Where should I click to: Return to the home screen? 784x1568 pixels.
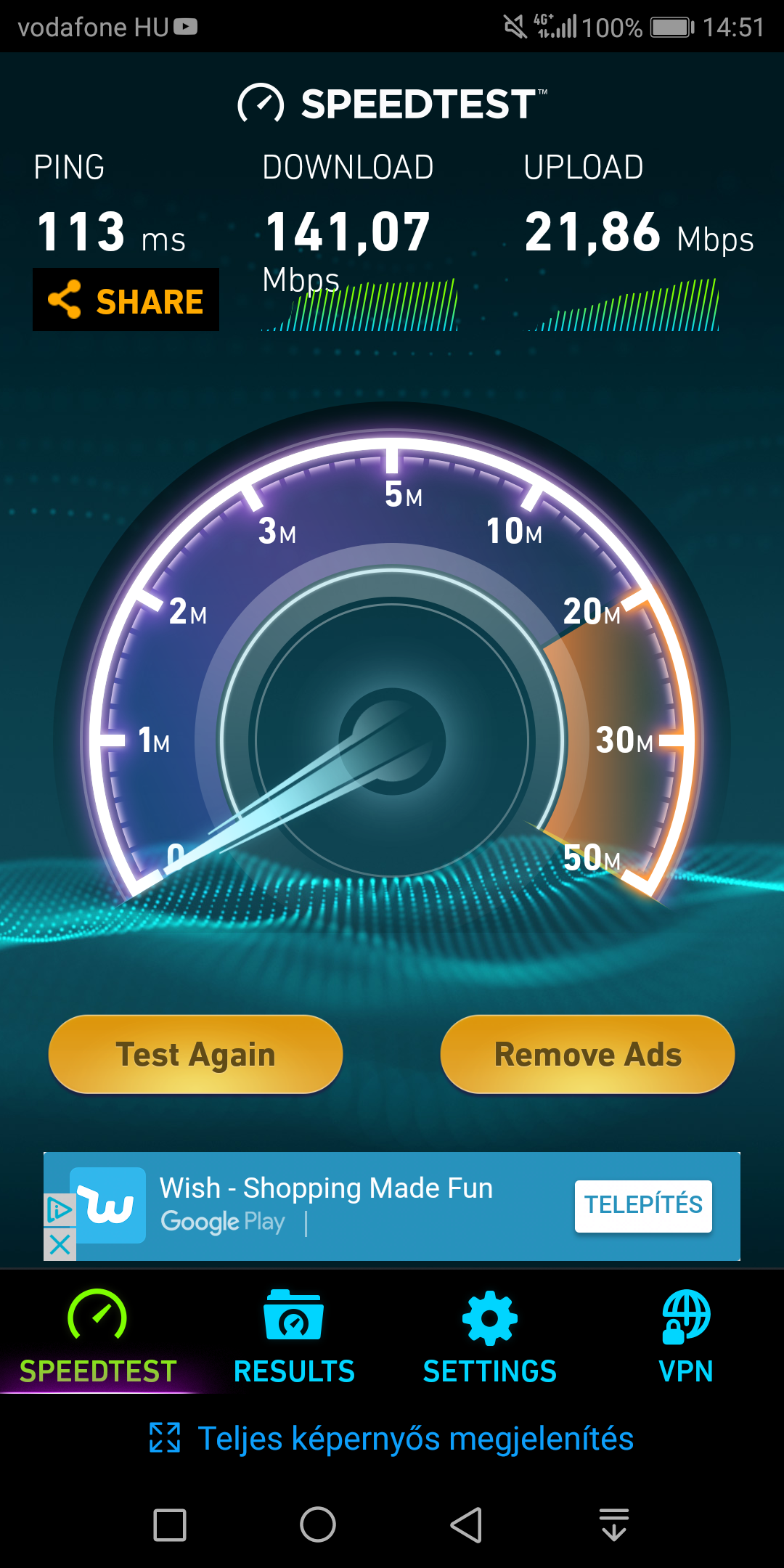click(x=318, y=1524)
